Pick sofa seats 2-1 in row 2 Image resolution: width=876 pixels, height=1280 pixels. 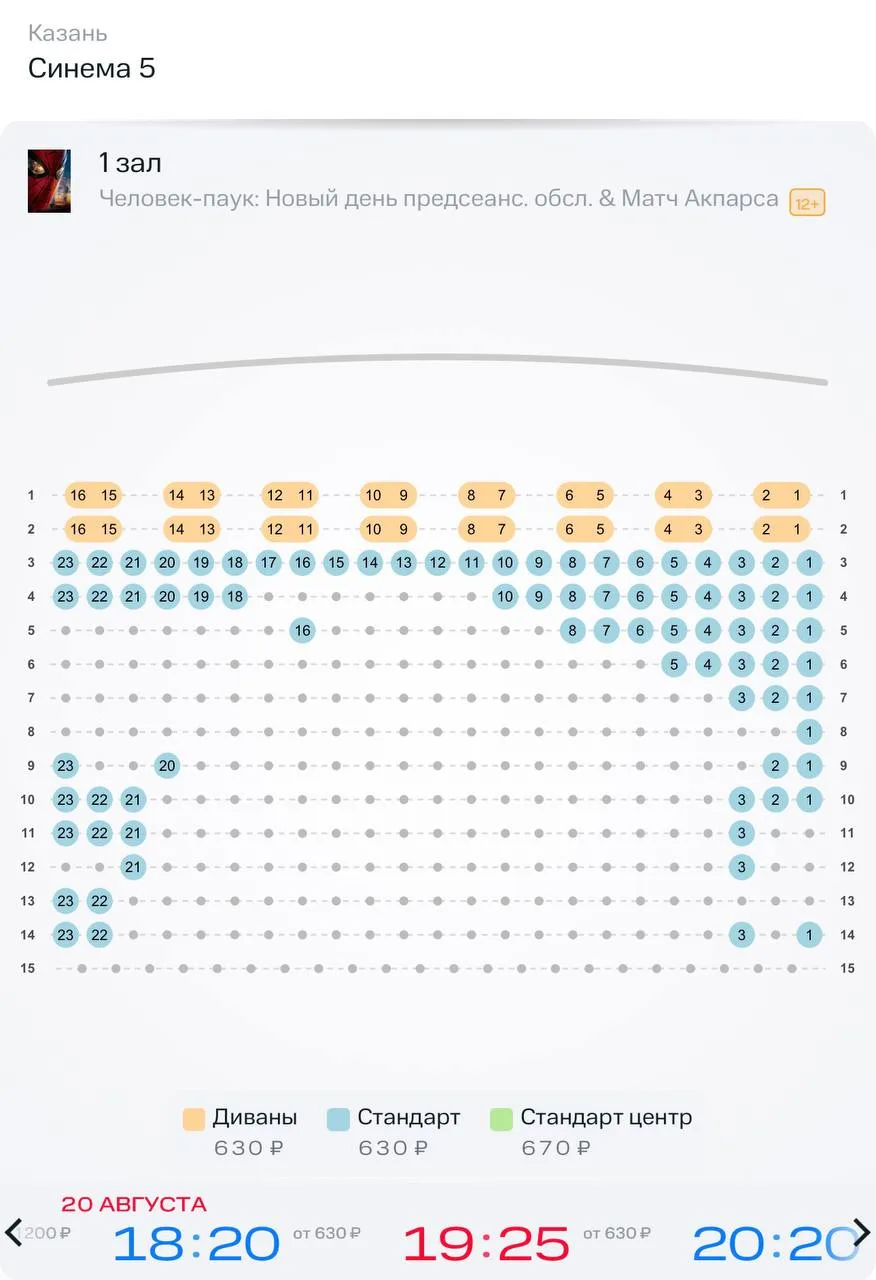click(x=781, y=529)
